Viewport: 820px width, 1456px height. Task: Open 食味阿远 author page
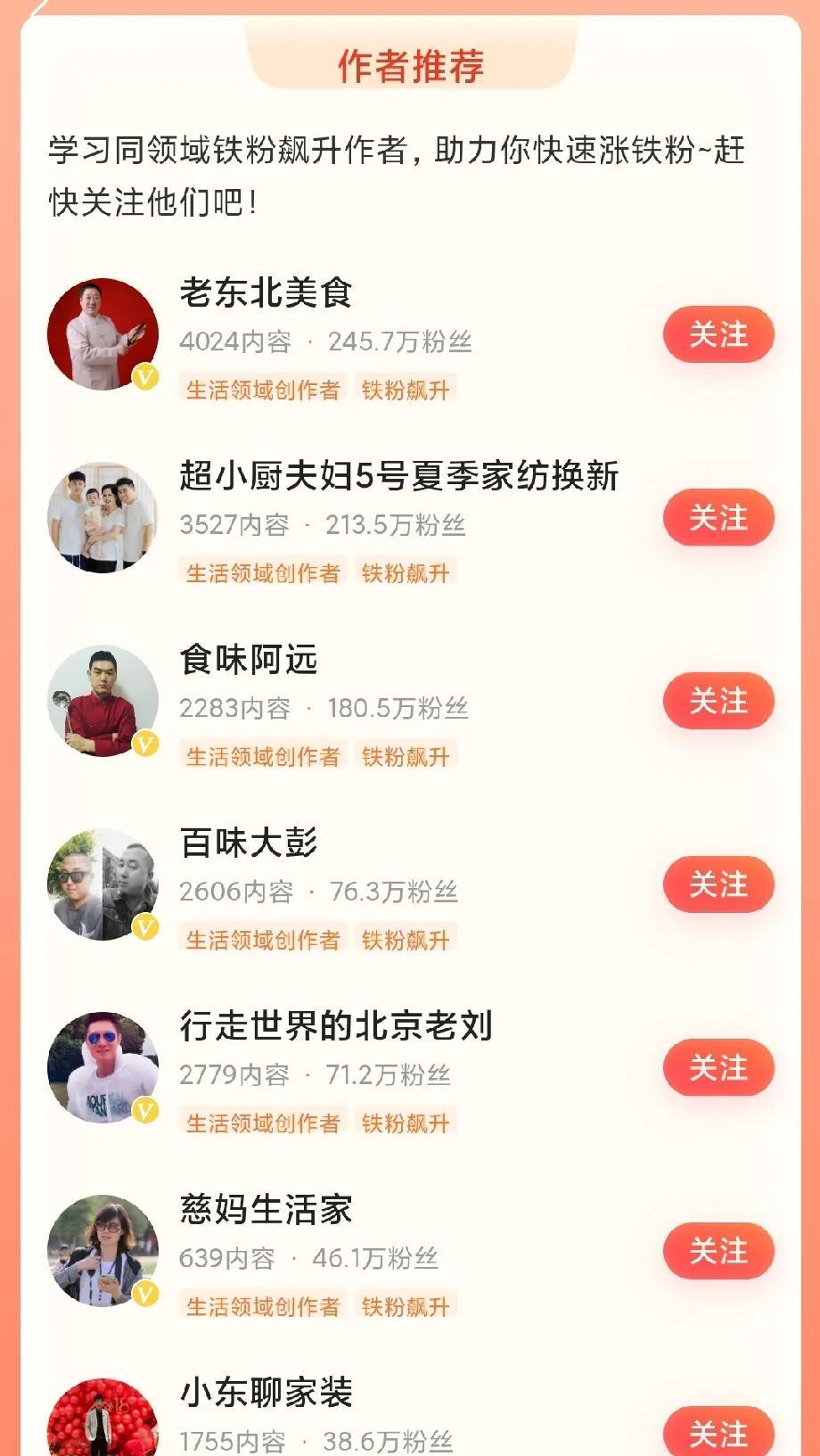tap(248, 660)
